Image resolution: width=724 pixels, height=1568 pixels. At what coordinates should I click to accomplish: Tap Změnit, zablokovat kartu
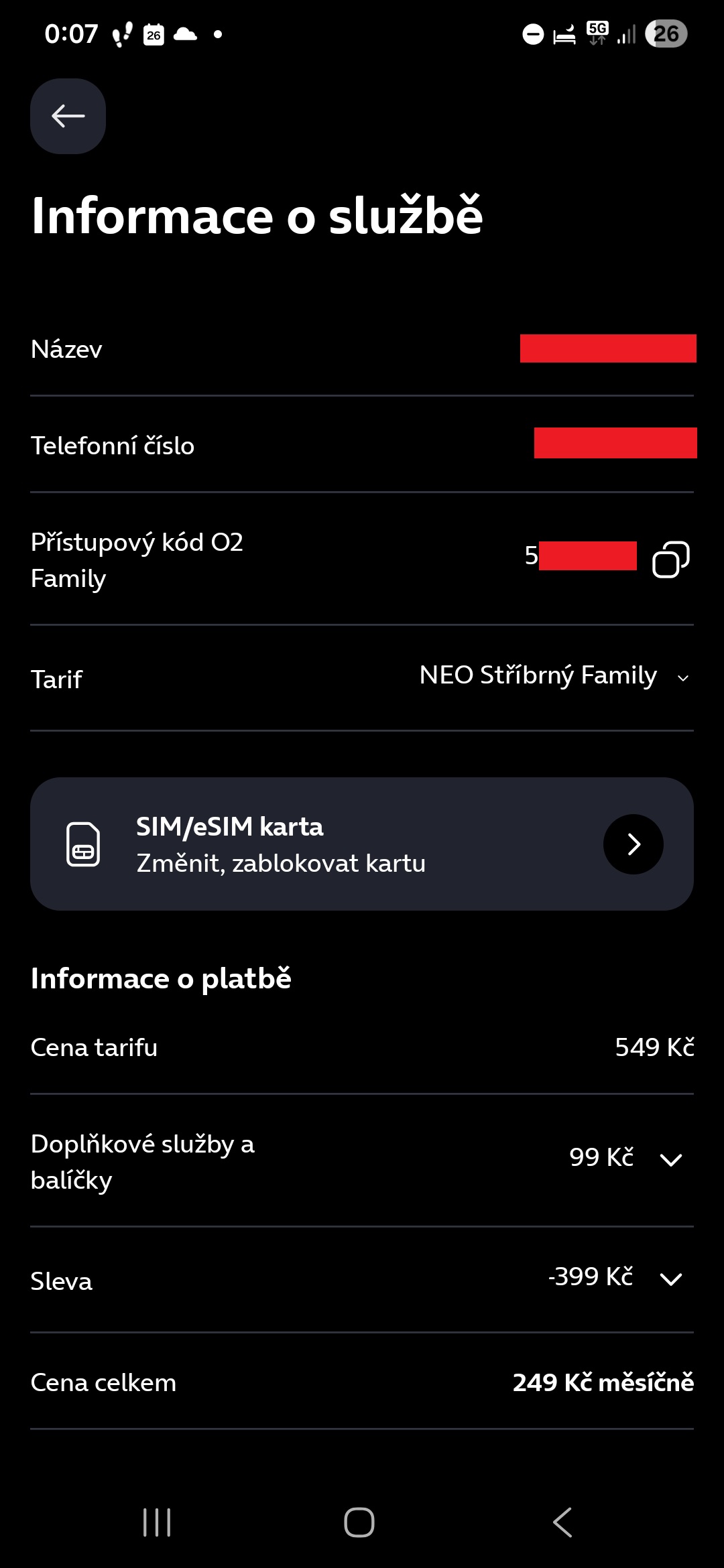[281, 863]
